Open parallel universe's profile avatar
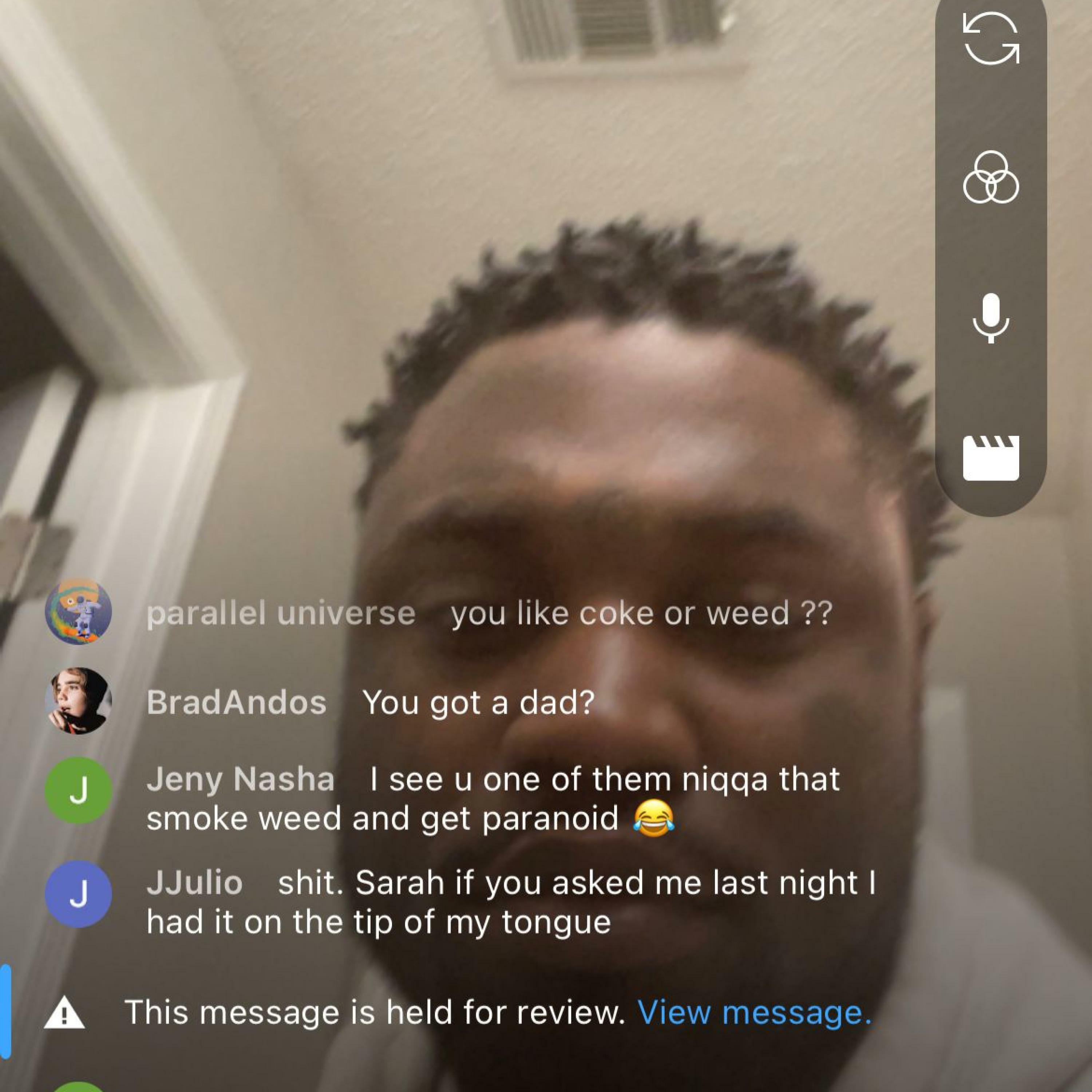Image resolution: width=1092 pixels, height=1092 pixels. [78, 612]
